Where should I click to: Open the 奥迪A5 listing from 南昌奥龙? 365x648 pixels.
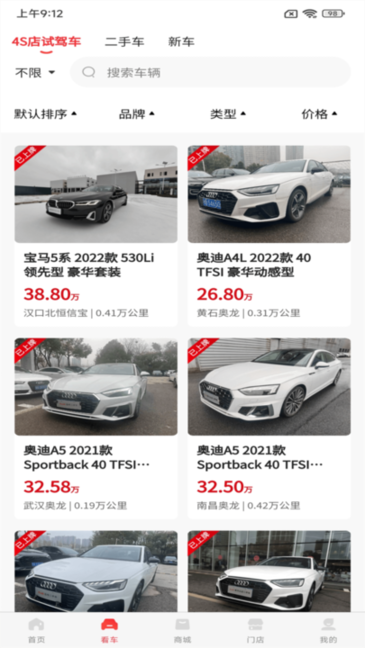[269, 429]
